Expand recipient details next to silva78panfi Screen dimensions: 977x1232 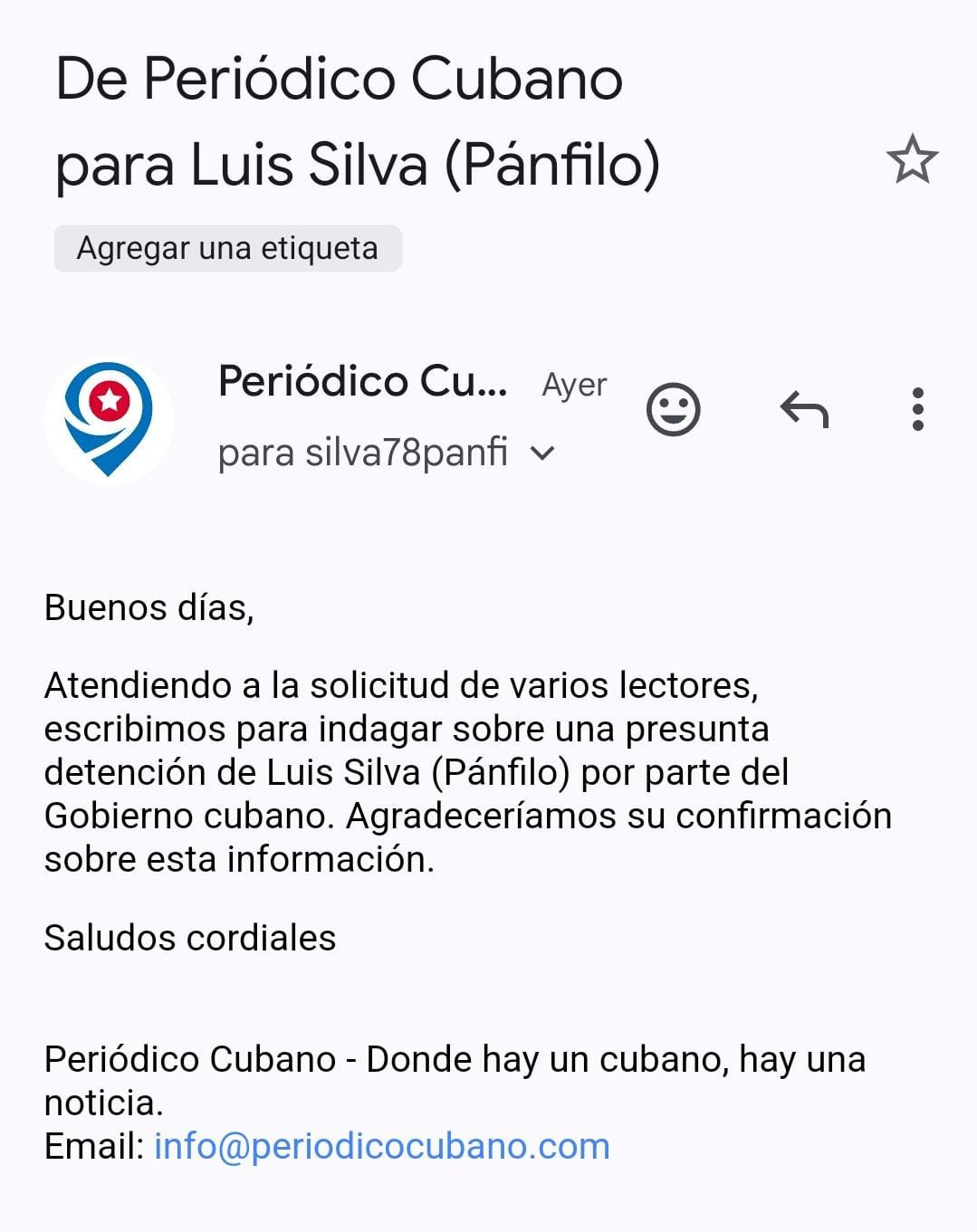pos(541,453)
